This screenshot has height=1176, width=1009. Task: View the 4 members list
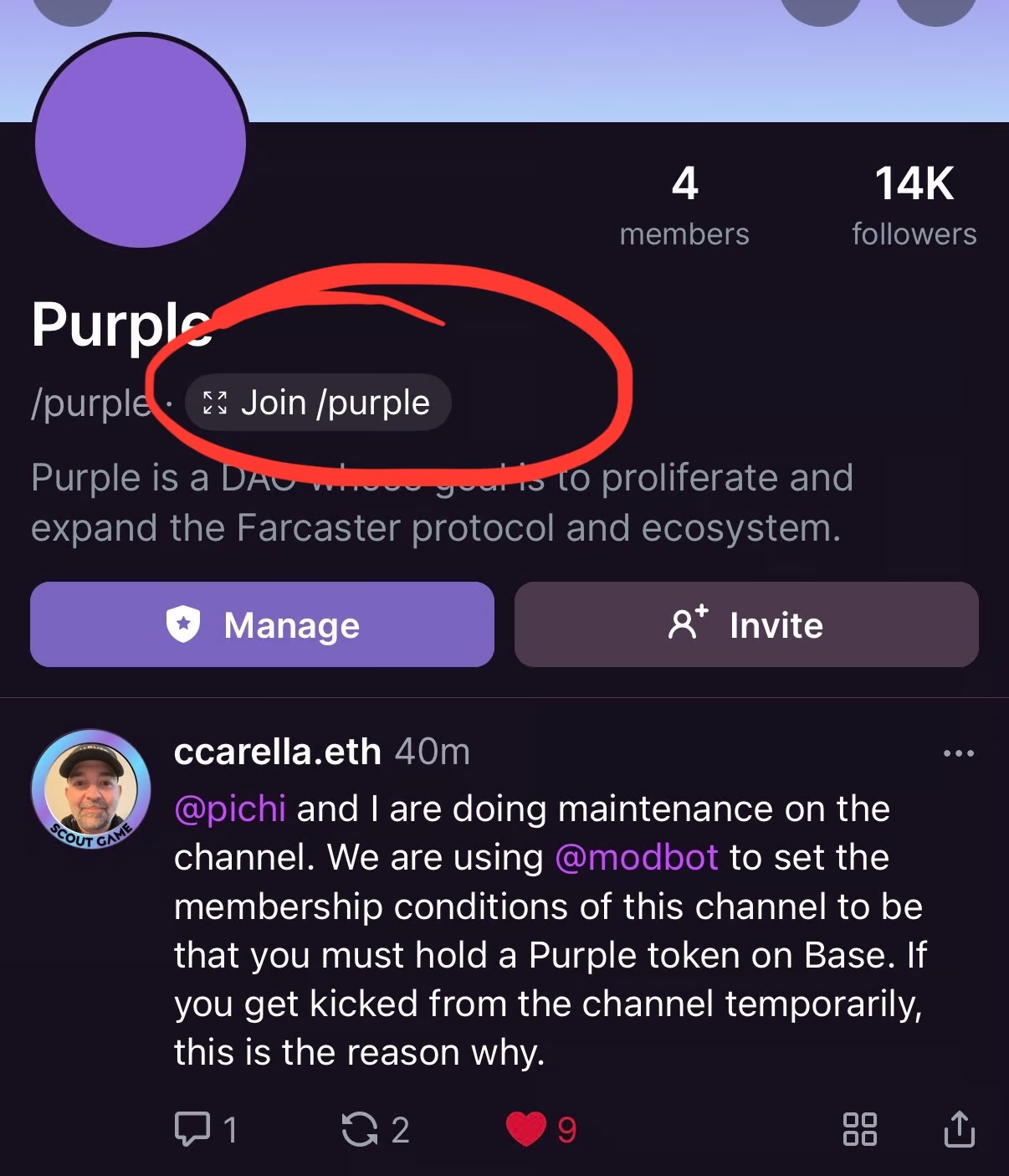click(684, 206)
